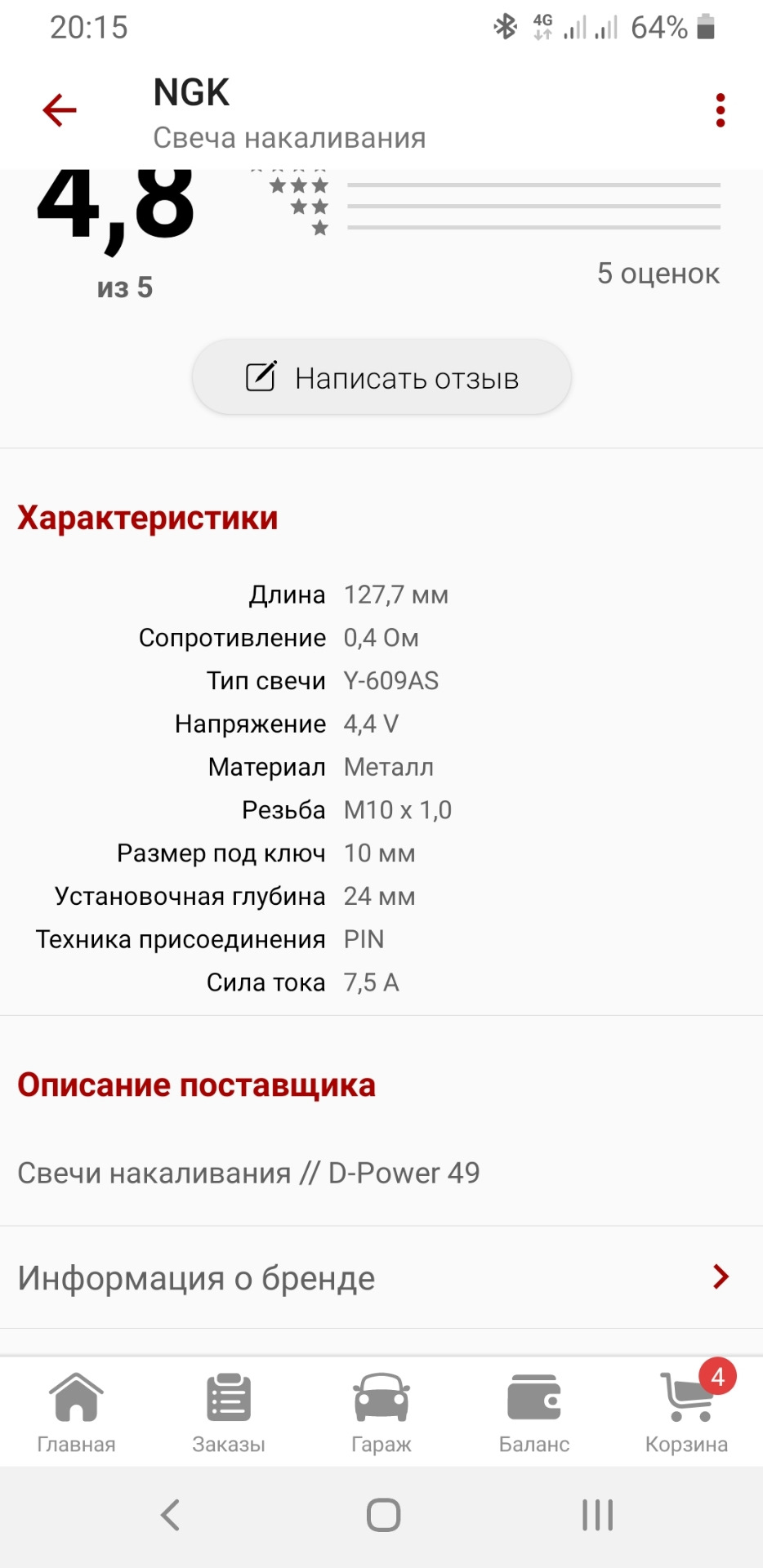Go to the Гараж tab
The height and width of the screenshot is (1568, 763).
pyautogui.click(x=381, y=1413)
